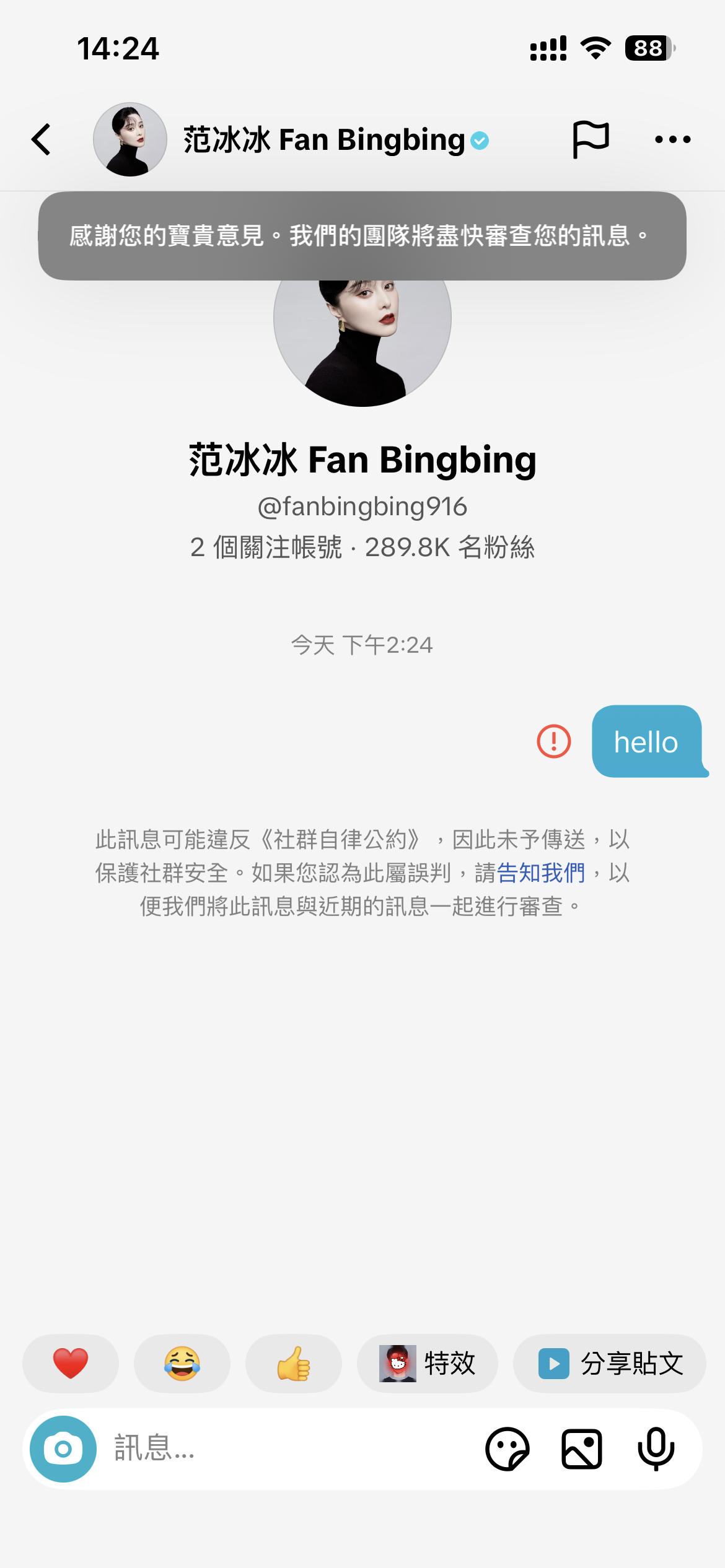React with the laughing emoji
Image resolution: width=725 pixels, height=1568 pixels.
tap(182, 1363)
